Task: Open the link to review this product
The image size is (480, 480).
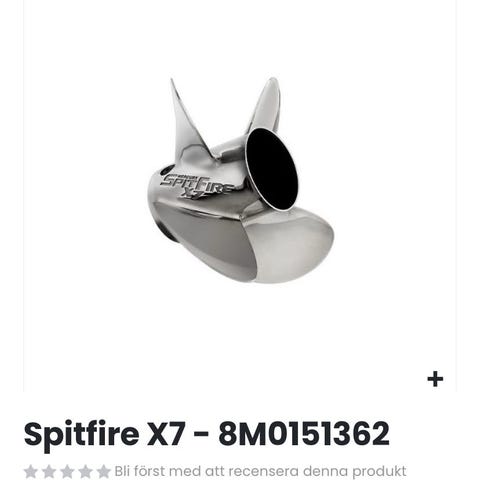Action: [260, 471]
